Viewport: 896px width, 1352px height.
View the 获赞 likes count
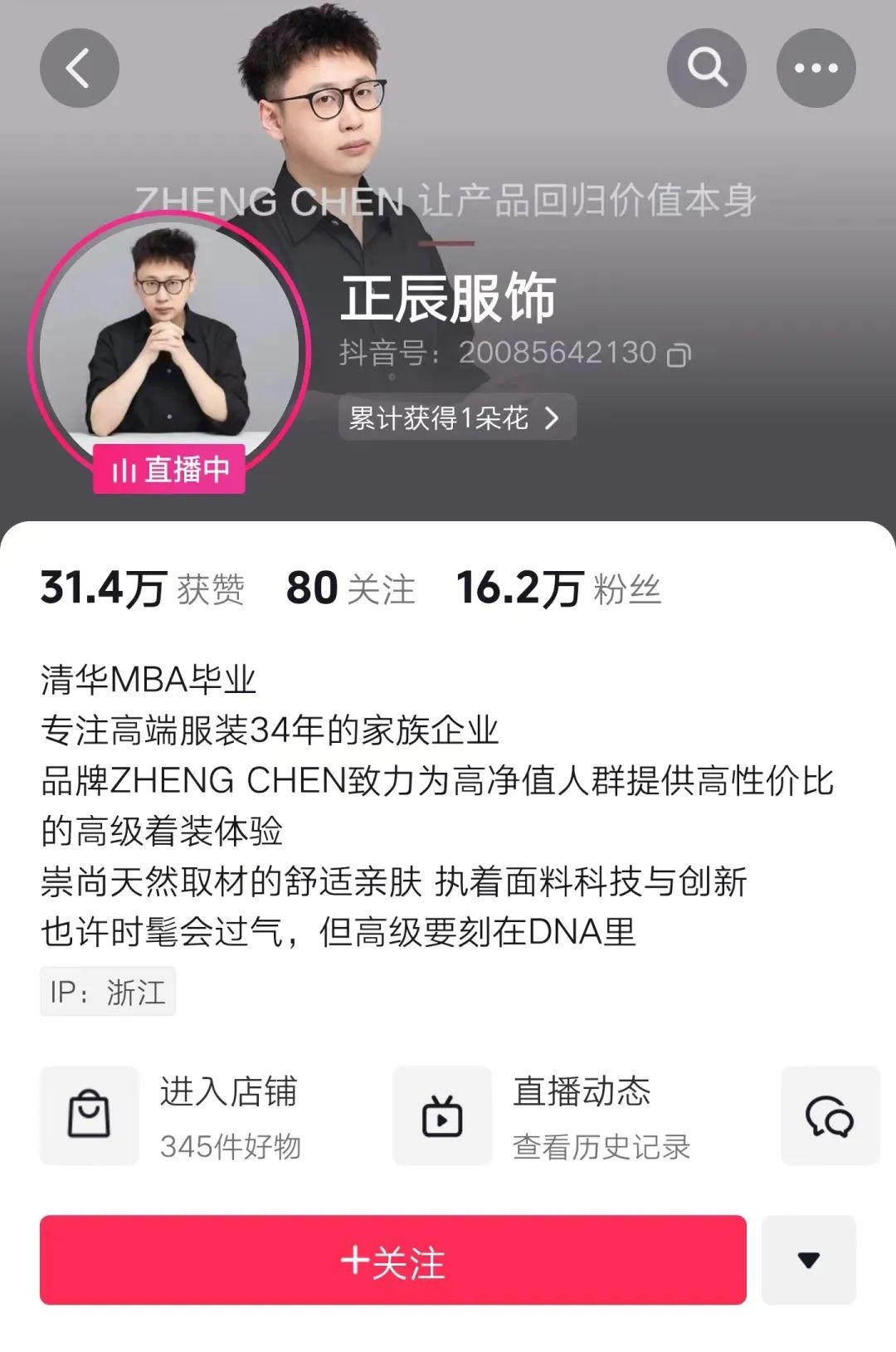142,588
